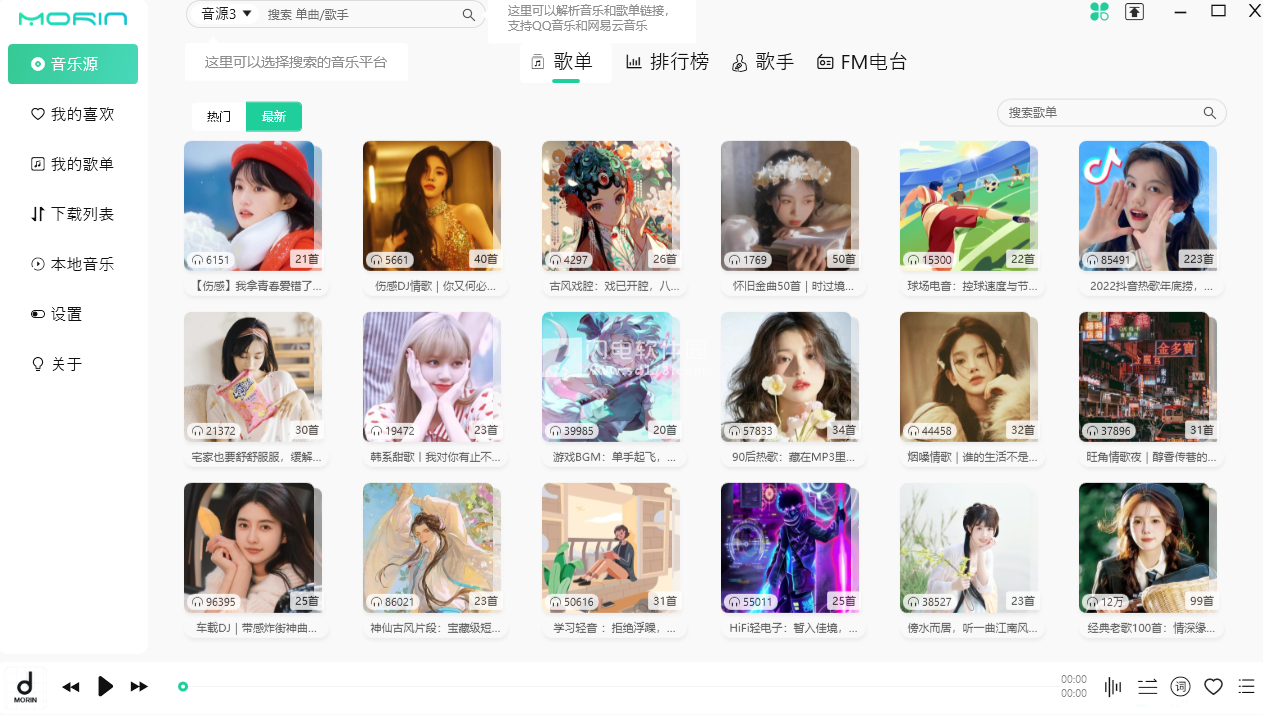Screen dimensions: 1263x715
Task: Like the current song with the heart icon
Action: point(1213,686)
